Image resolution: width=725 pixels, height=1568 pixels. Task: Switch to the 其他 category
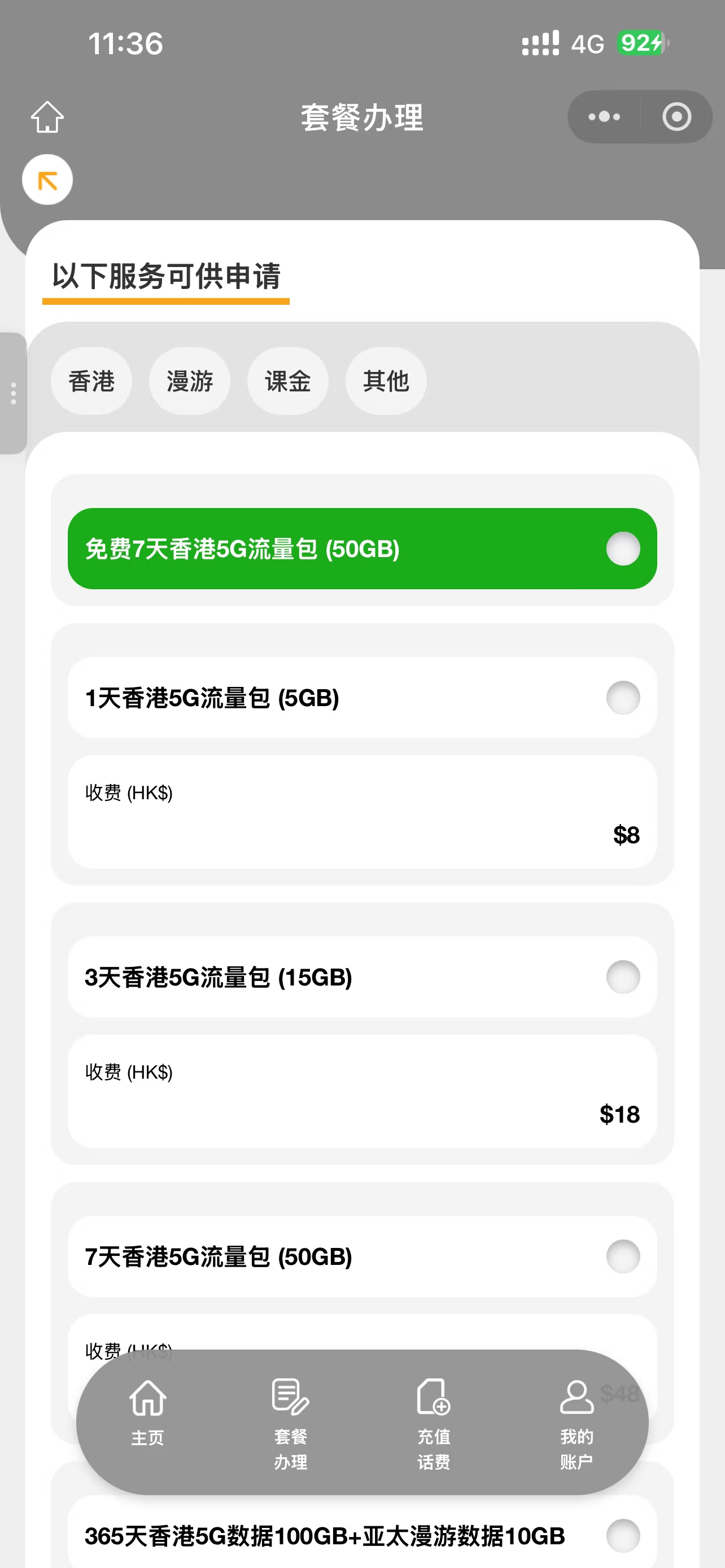[x=385, y=382]
